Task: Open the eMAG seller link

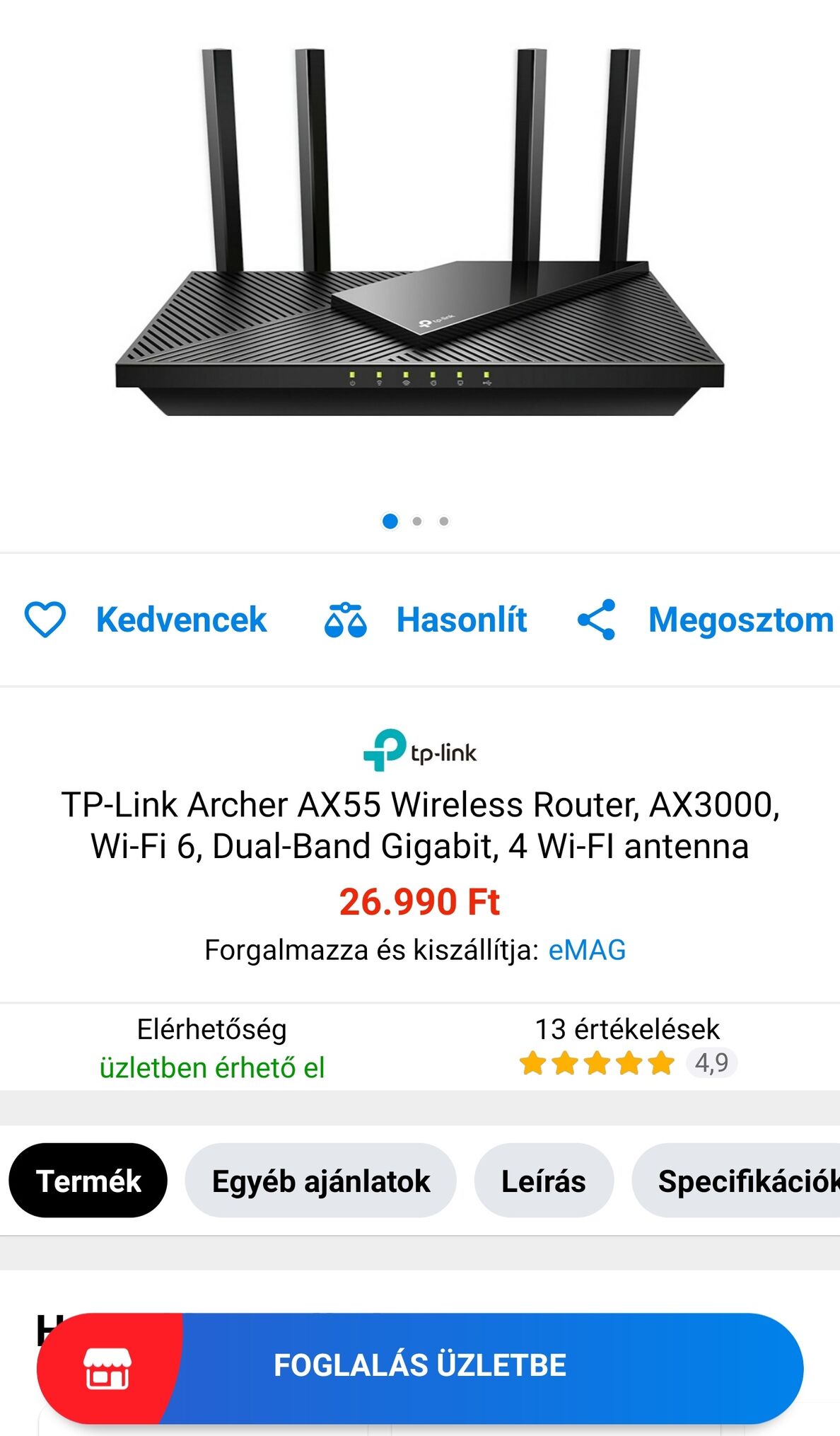Action: pyautogui.click(x=587, y=950)
